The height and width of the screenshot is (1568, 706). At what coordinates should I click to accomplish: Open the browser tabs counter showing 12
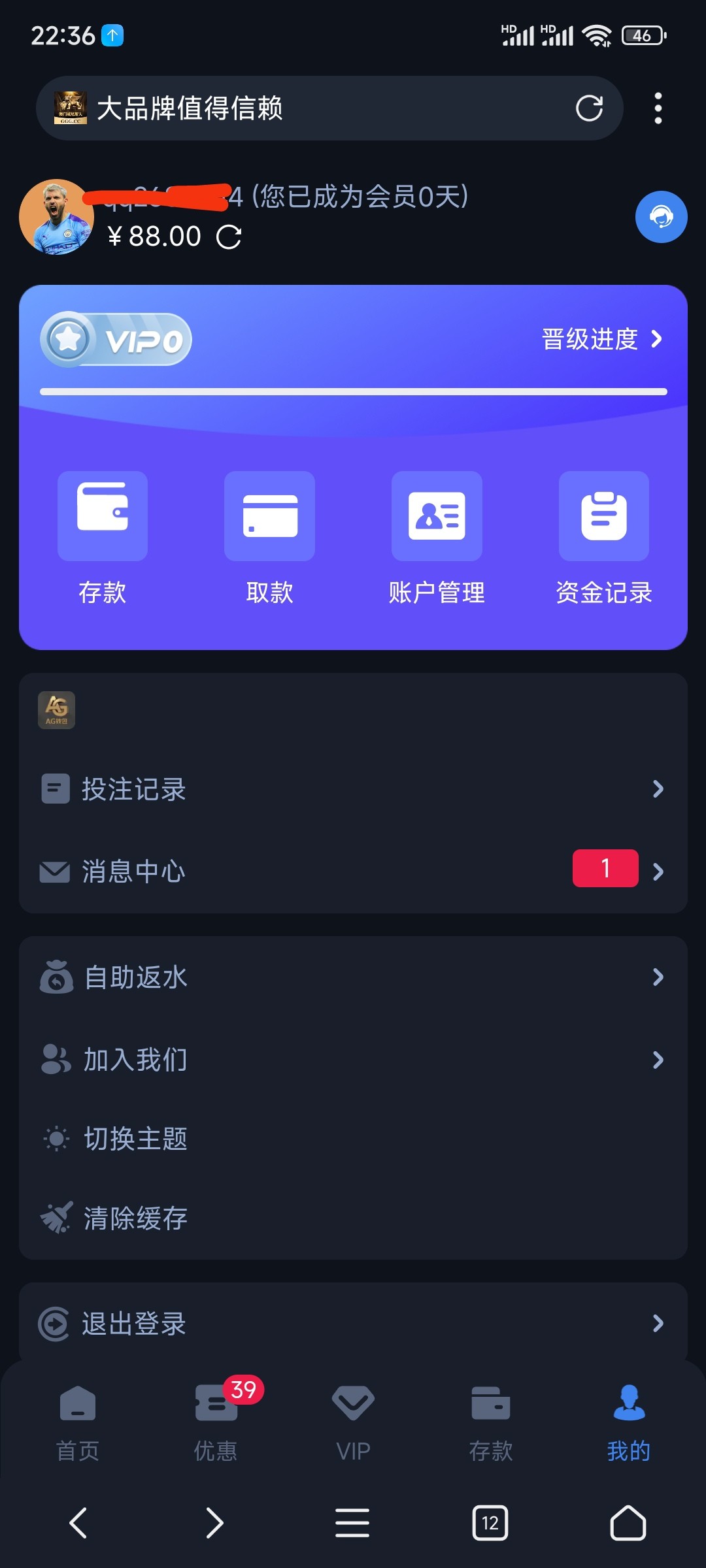pos(490,1523)
